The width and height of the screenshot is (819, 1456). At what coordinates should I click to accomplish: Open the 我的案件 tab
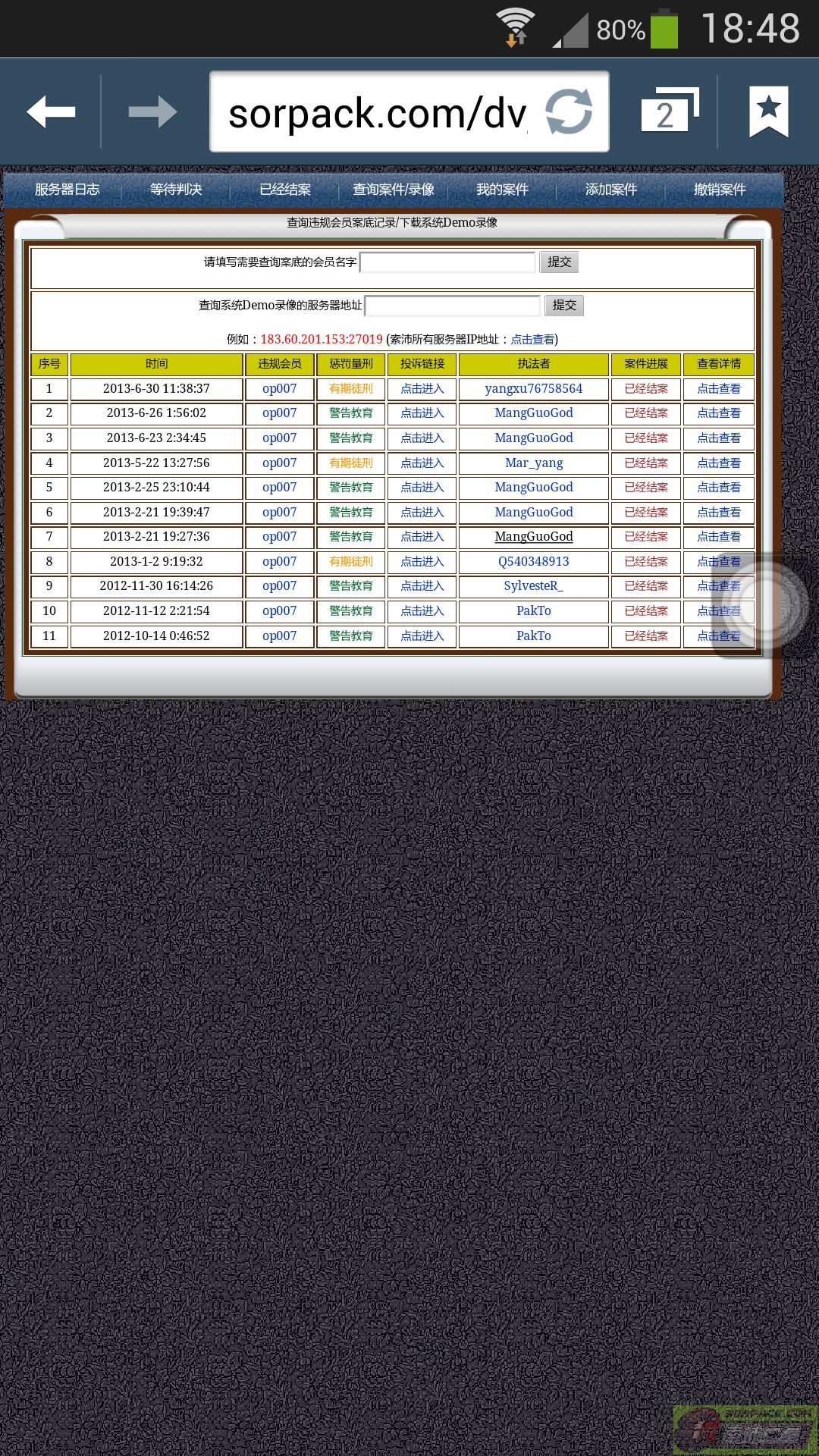pyautogui.click(x=502, y=190)
